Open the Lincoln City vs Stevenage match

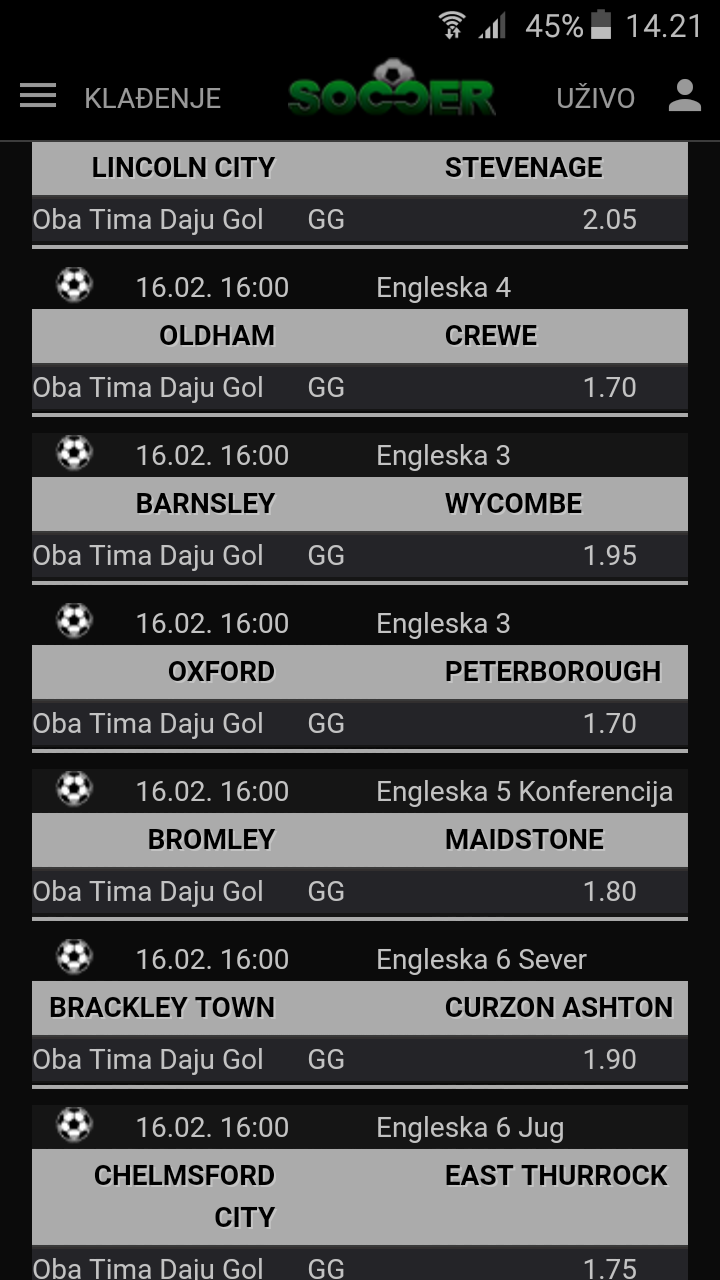pos(360,168)
